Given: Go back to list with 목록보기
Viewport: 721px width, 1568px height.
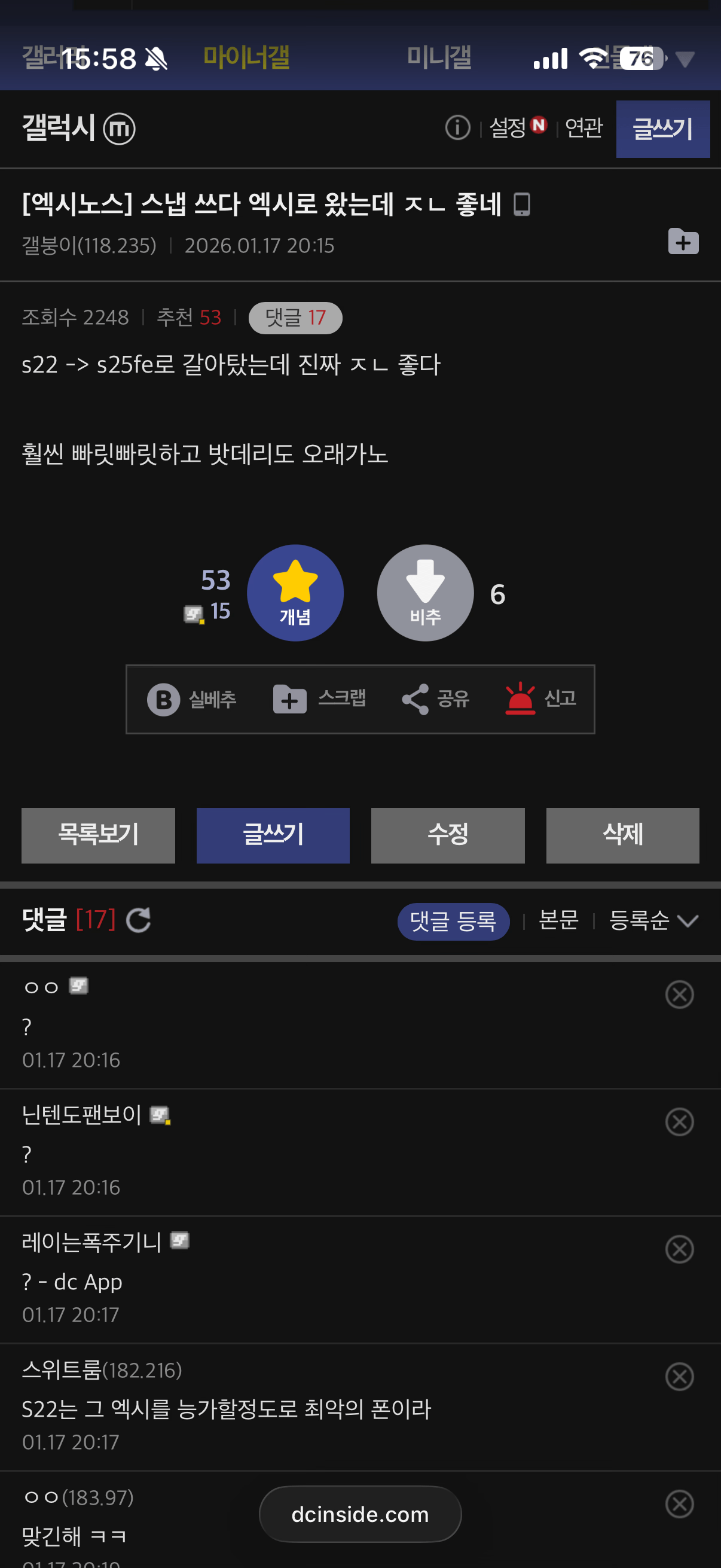Looking at the screenshot, I should 98,834.
